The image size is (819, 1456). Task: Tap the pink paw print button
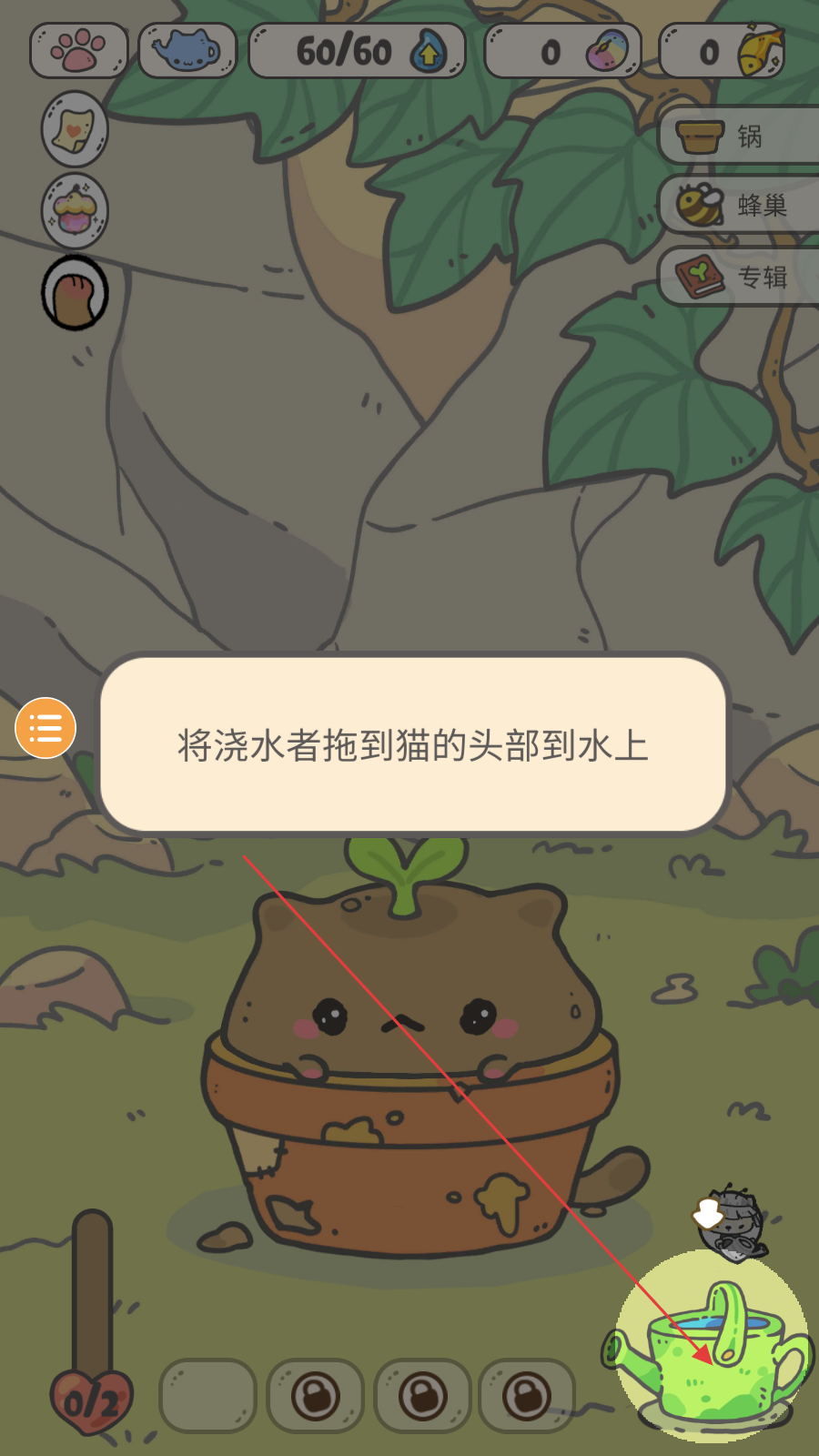[x=78, y=51]
